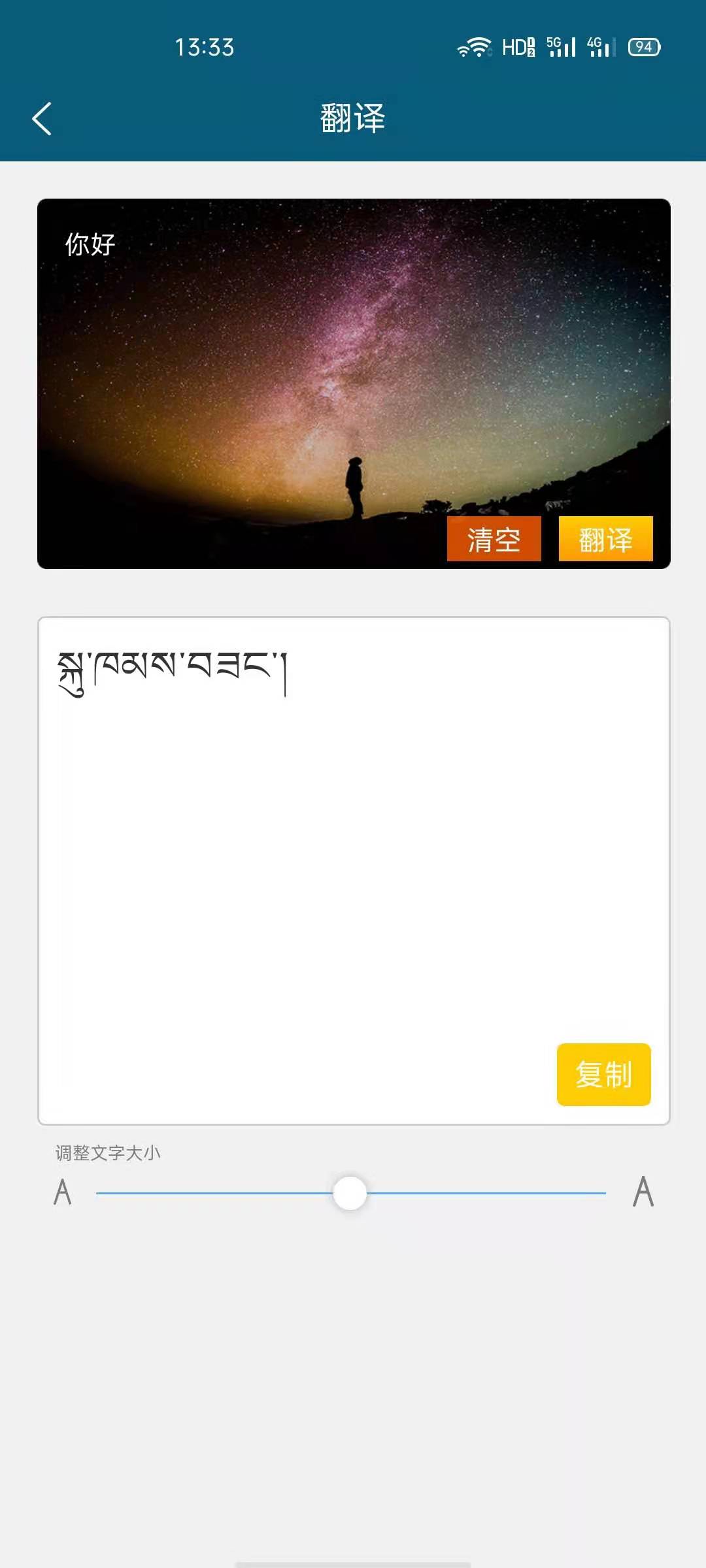Image resolution: width=706 pixels, height=1568 pixels.
Task: Tap the 清空 button to clear input
Action: tap(494, 539)
